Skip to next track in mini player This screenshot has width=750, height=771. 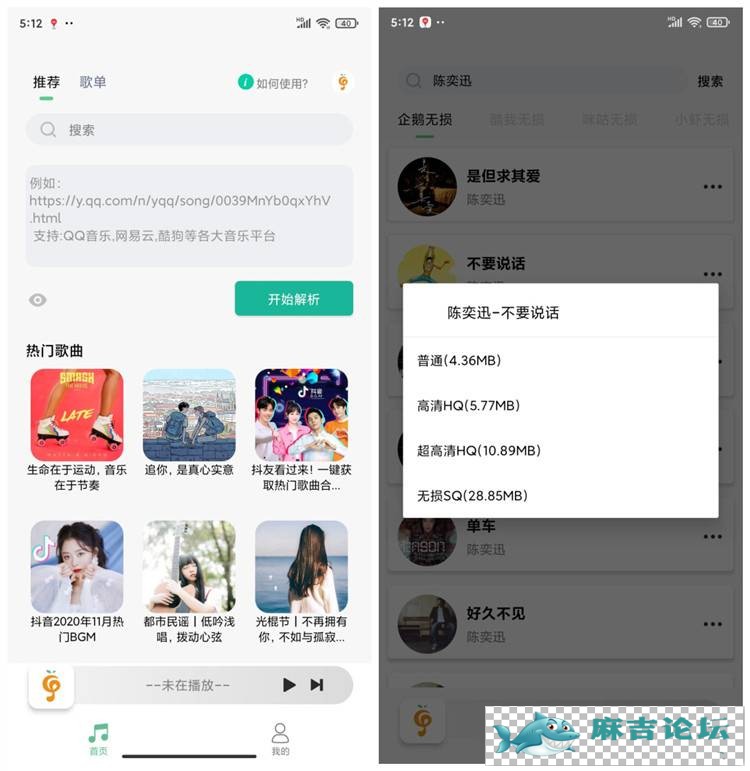(317, 685)
